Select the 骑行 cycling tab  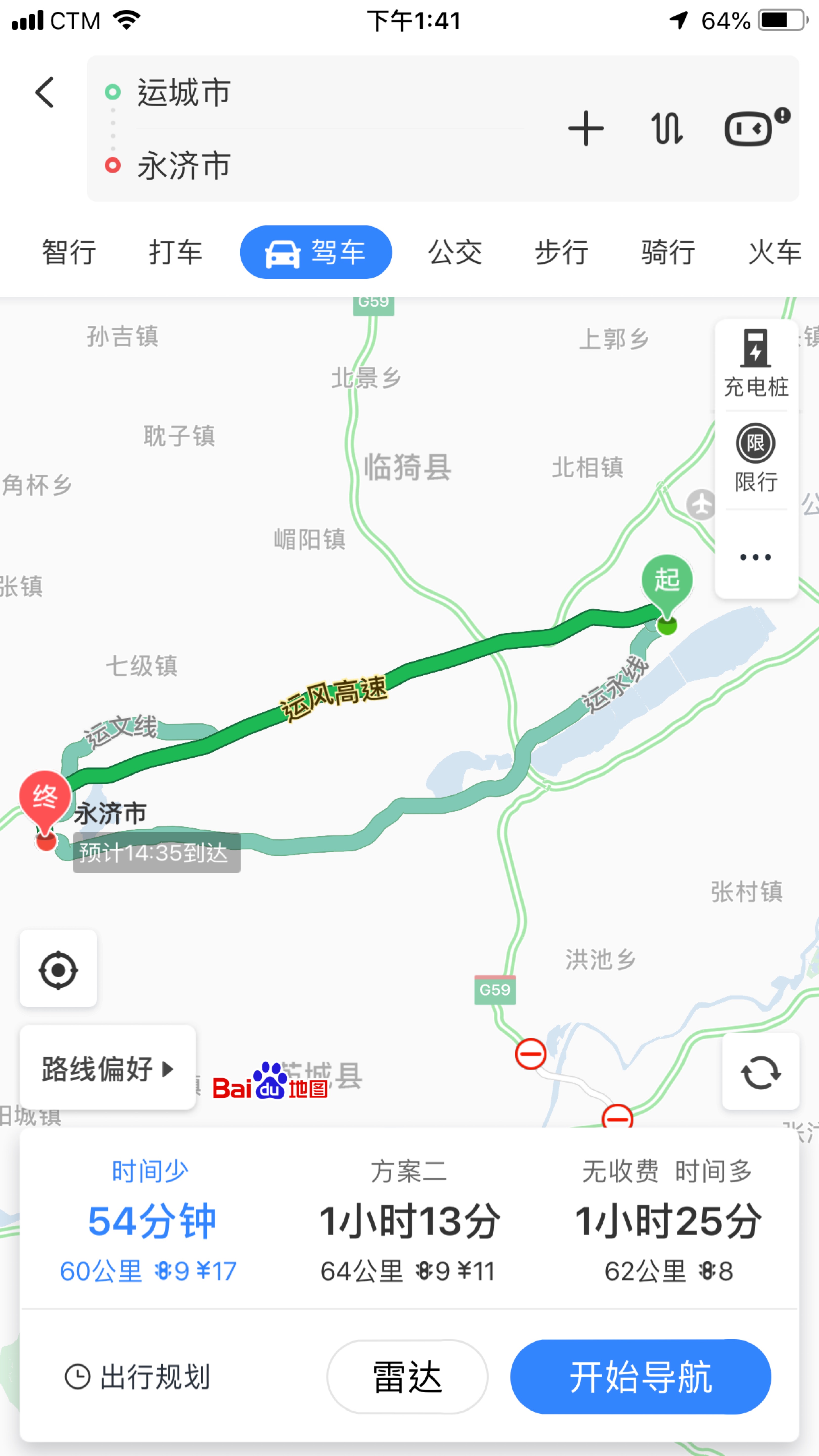click(668, 252)
